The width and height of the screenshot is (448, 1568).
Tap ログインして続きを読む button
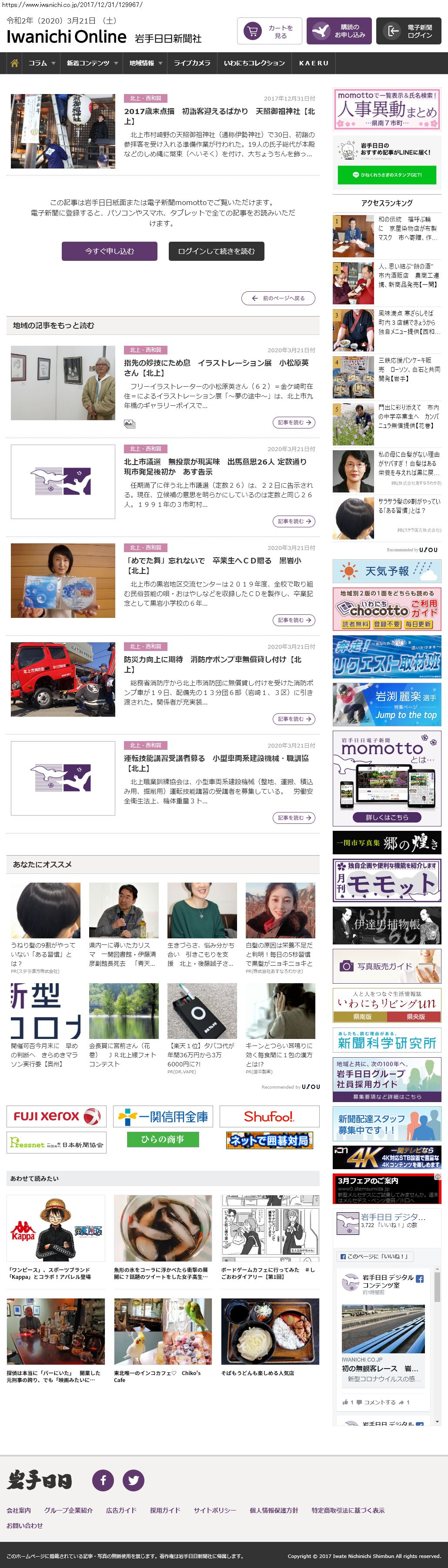(216, 251)
